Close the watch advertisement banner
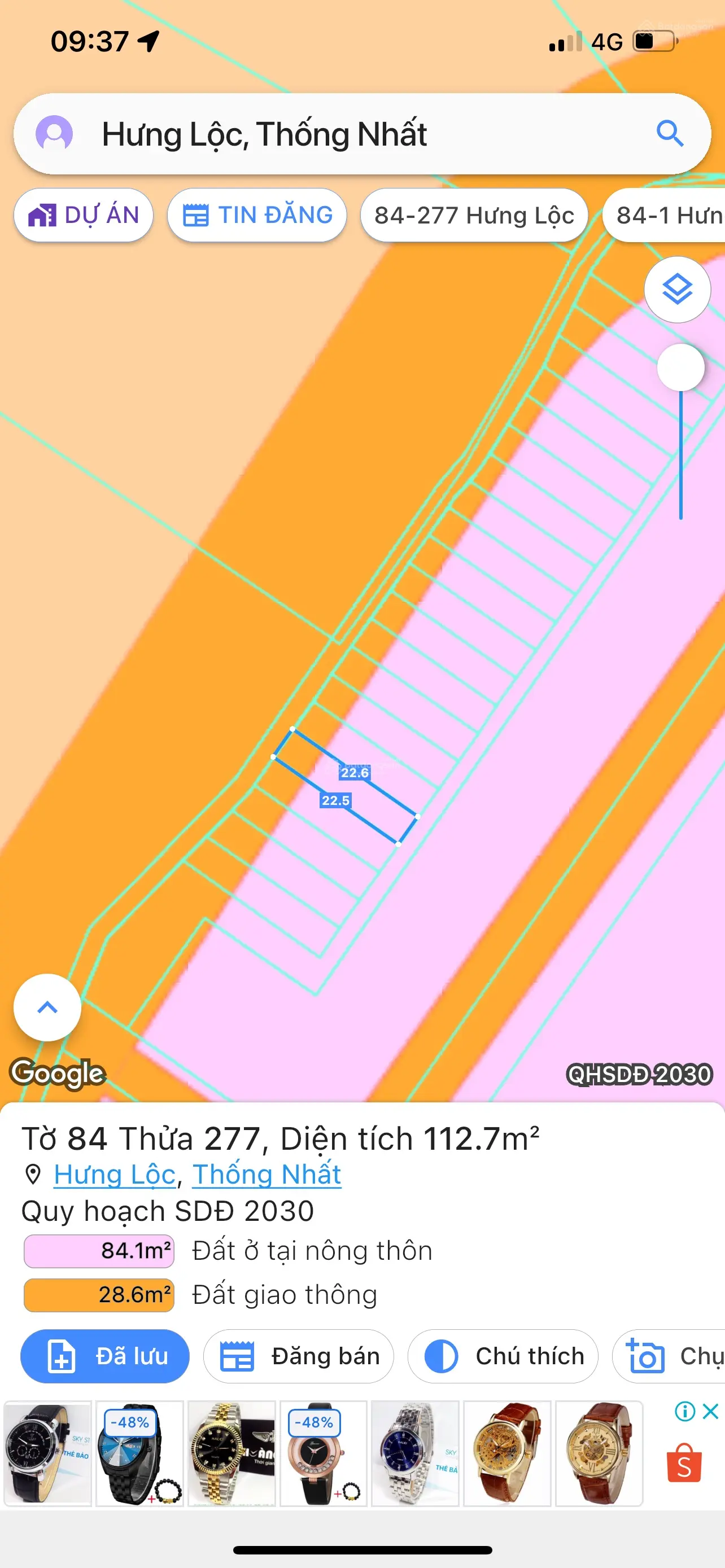This screenshot has height=1568, width=725. click(x=710, y=1411)
